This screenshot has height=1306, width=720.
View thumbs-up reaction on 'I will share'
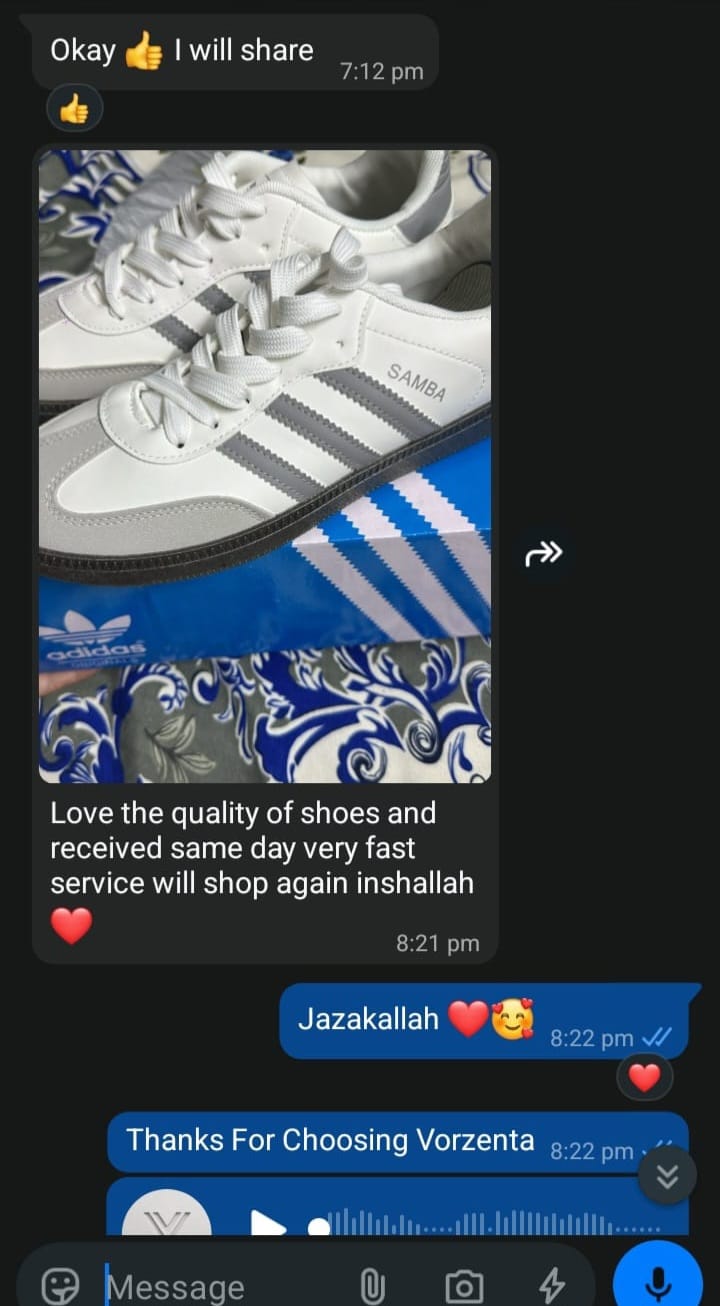[x=74, y=110]
